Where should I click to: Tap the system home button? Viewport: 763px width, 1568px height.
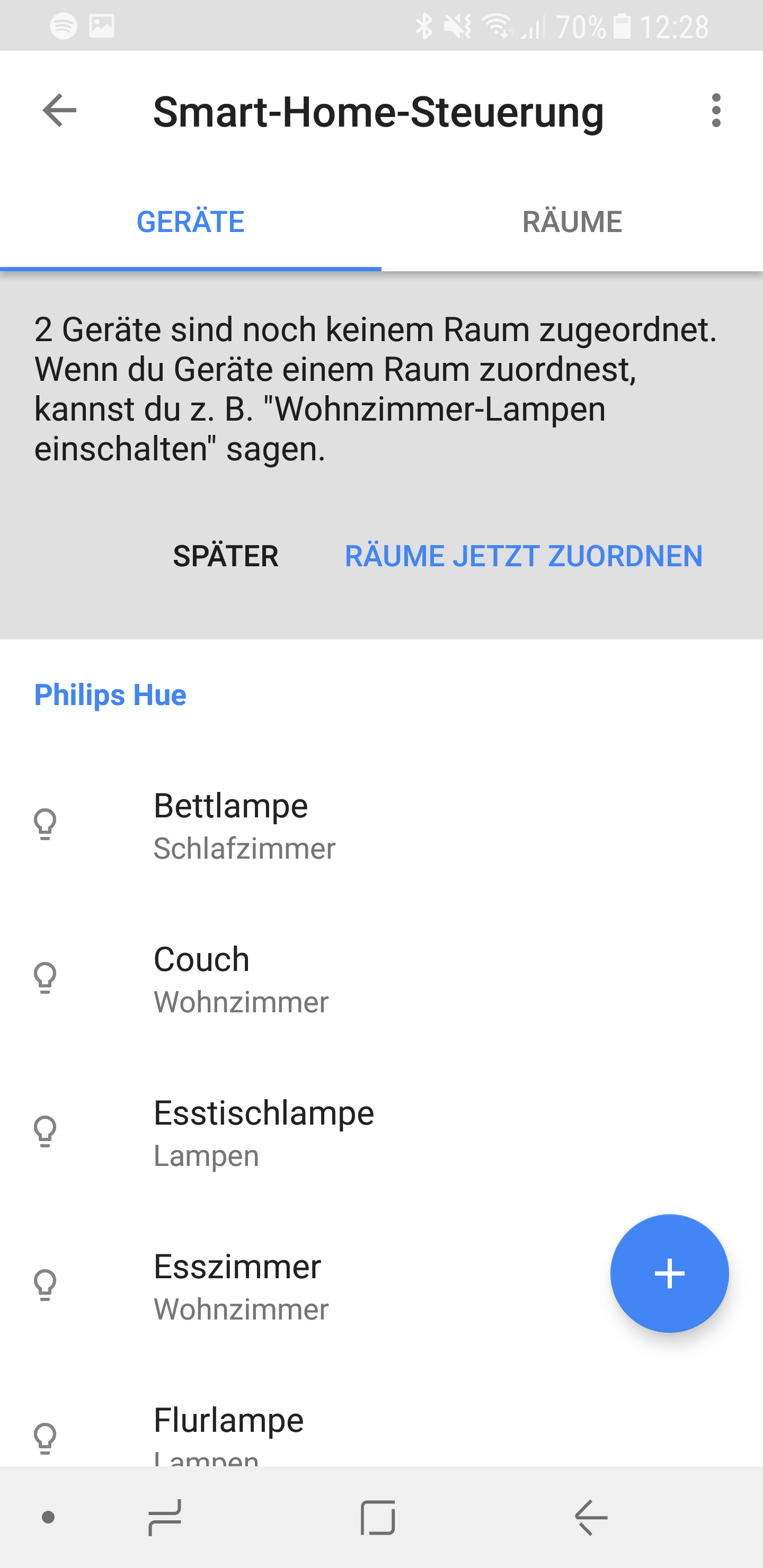[x=378, y=1518]
